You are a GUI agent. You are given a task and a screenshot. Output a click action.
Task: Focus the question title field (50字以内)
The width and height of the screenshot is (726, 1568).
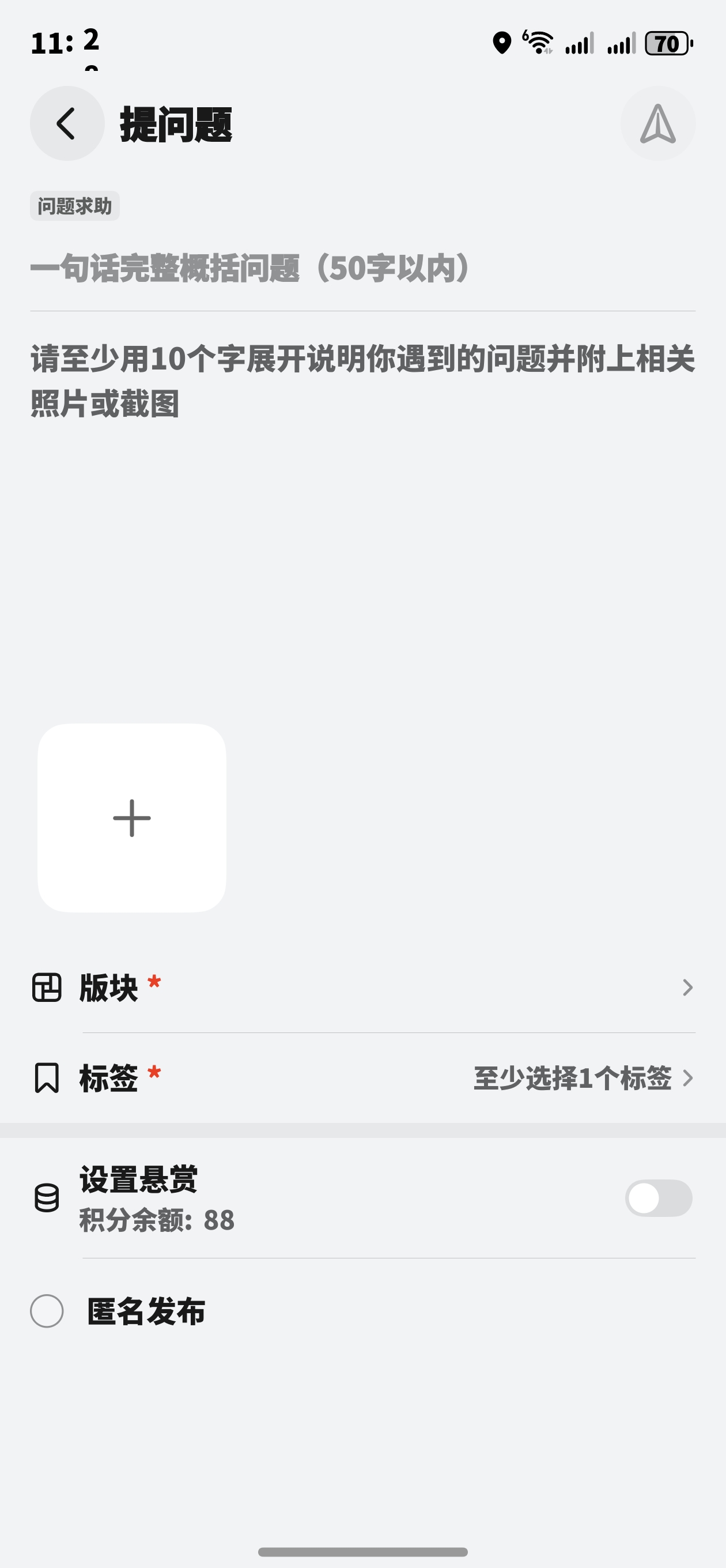[362, 269]
